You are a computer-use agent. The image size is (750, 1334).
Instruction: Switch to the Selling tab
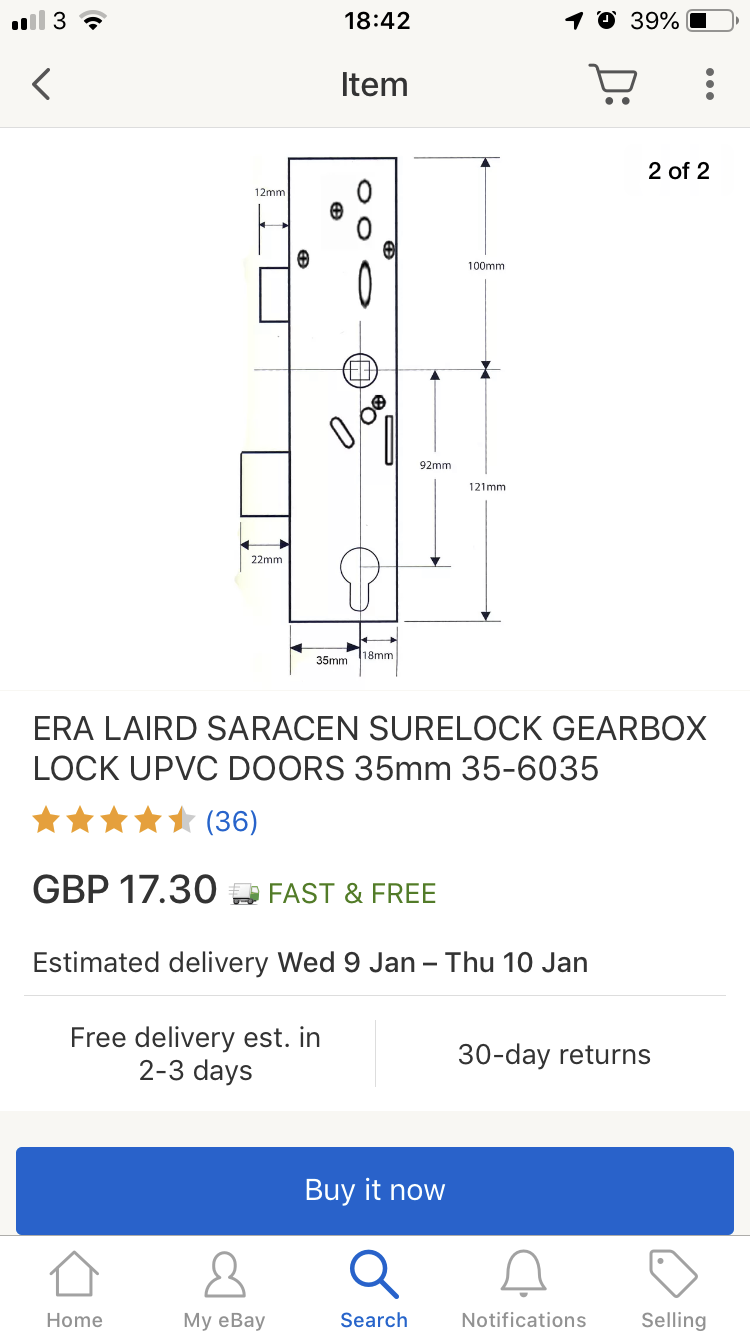tap(673, 1290)
